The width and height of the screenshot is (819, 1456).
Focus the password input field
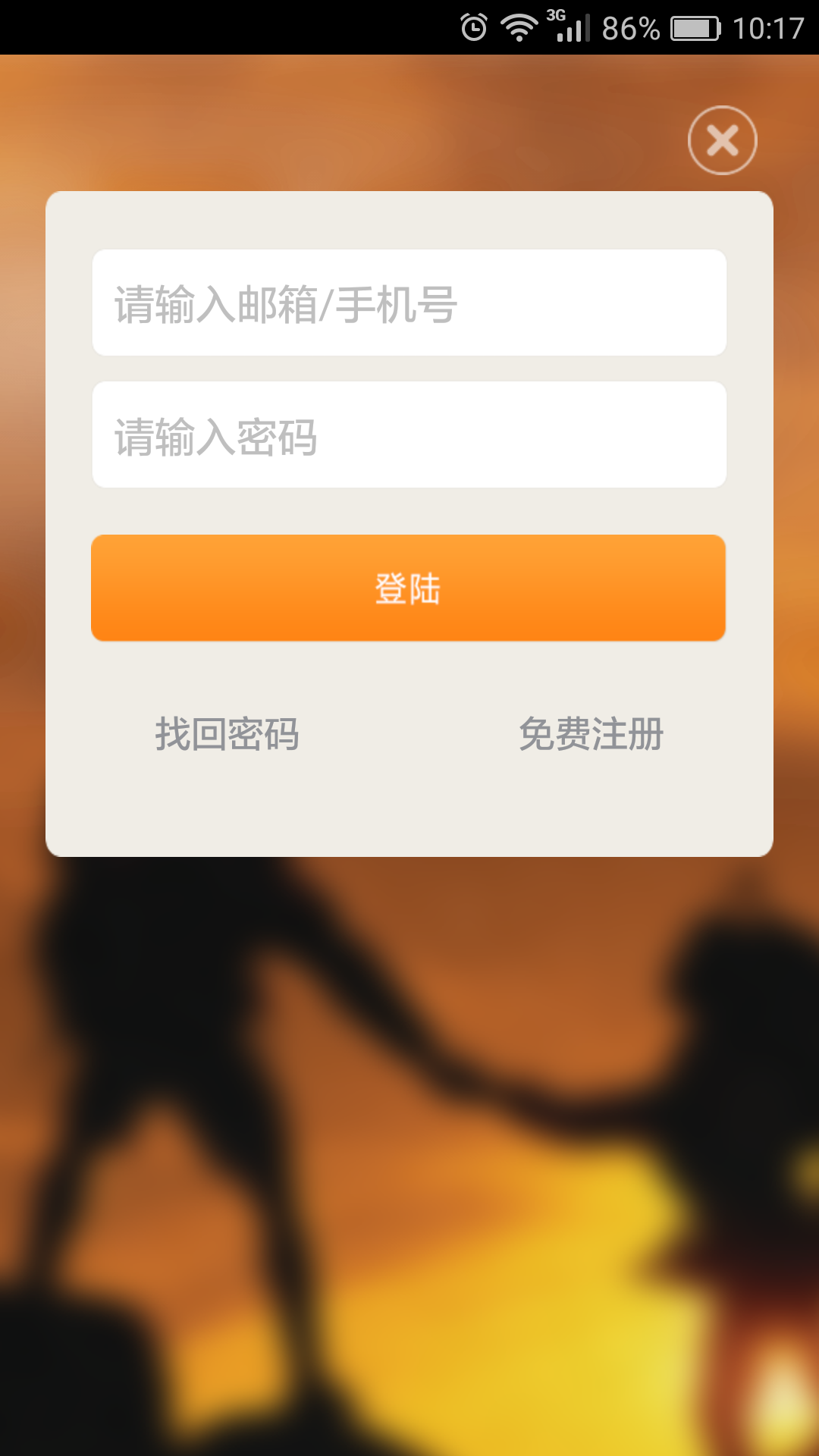pos(409,435)
